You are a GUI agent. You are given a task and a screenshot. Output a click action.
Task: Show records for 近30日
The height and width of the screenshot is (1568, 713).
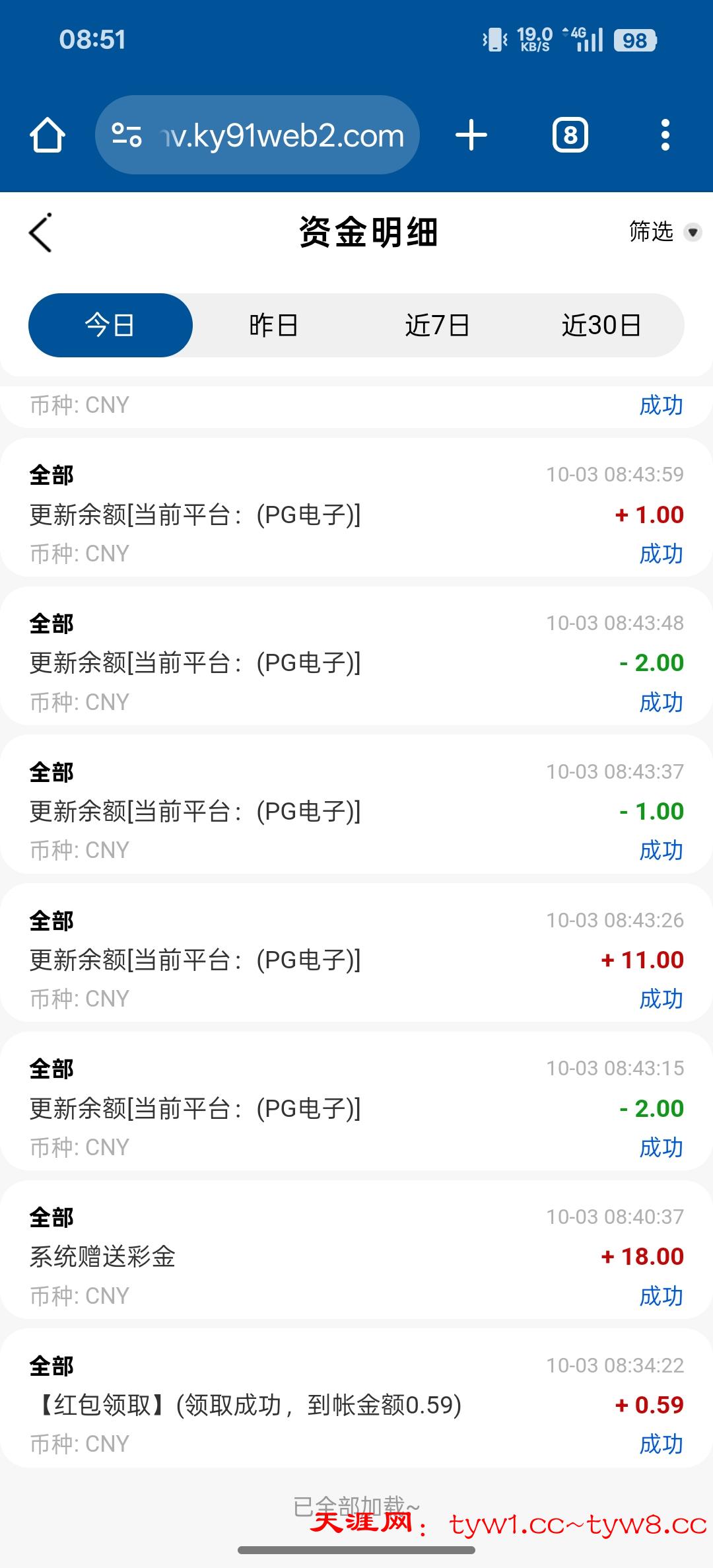(601, 325)
